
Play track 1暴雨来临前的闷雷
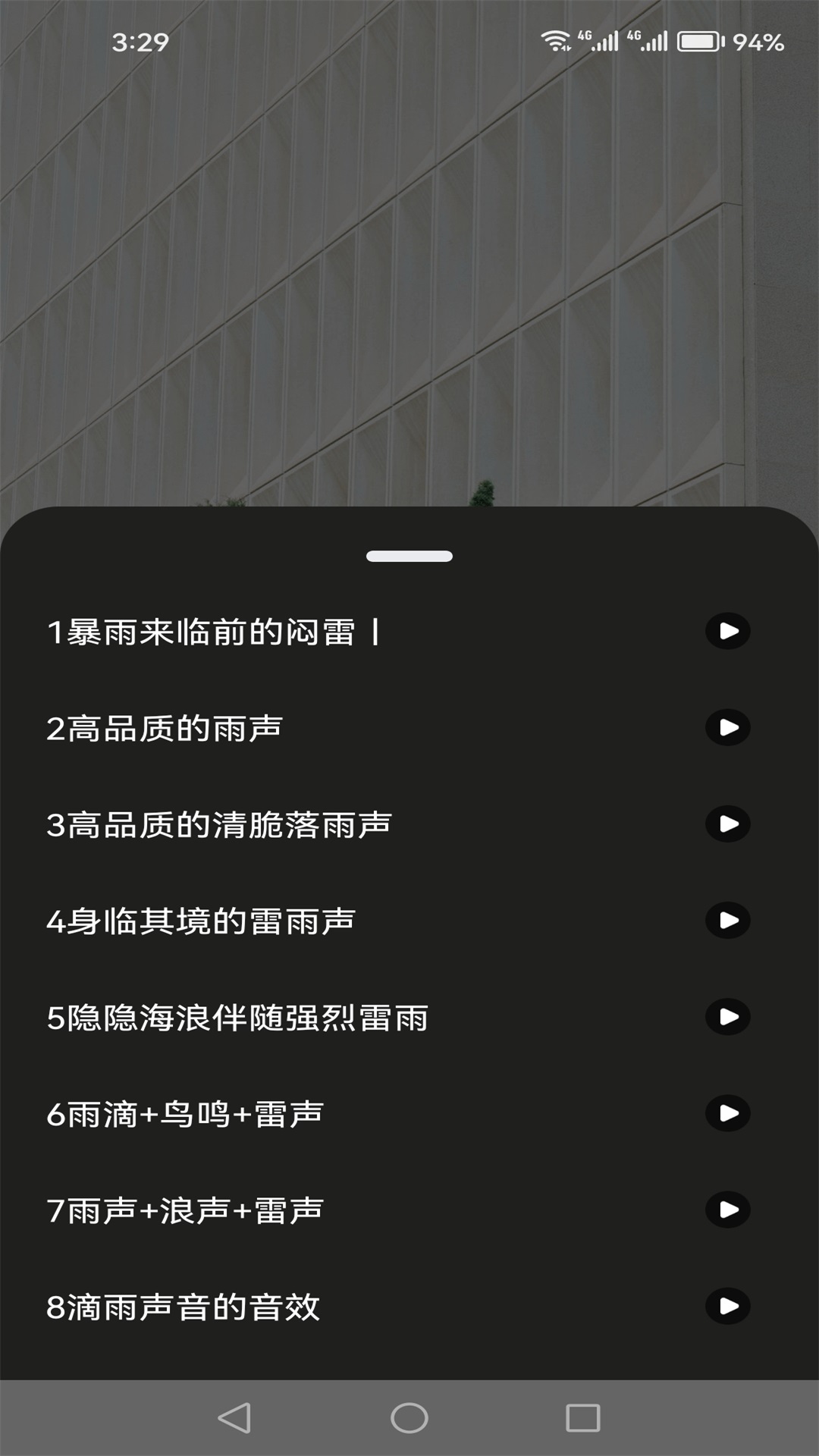pyautogui.click(x=727, y=631)
